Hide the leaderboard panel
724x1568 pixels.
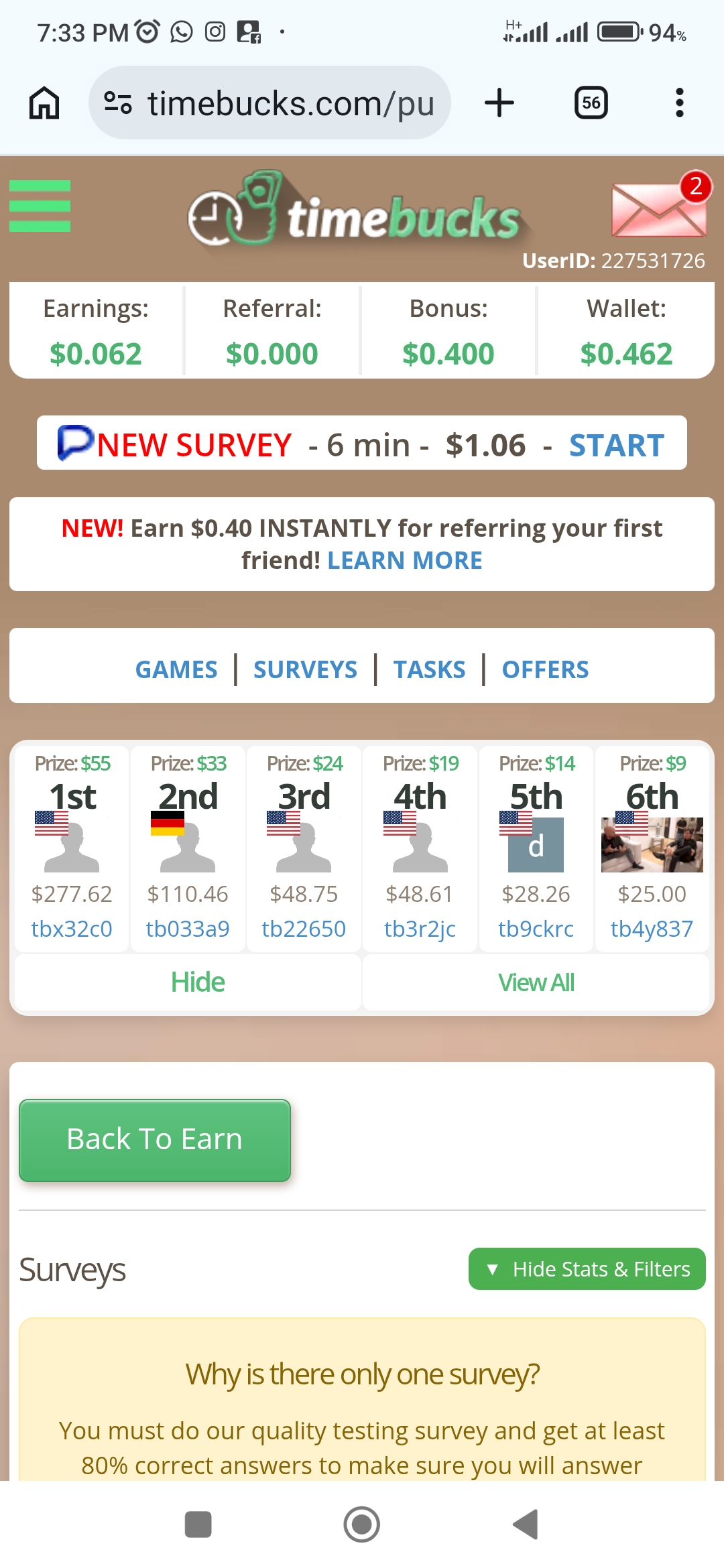click(198, 982)
